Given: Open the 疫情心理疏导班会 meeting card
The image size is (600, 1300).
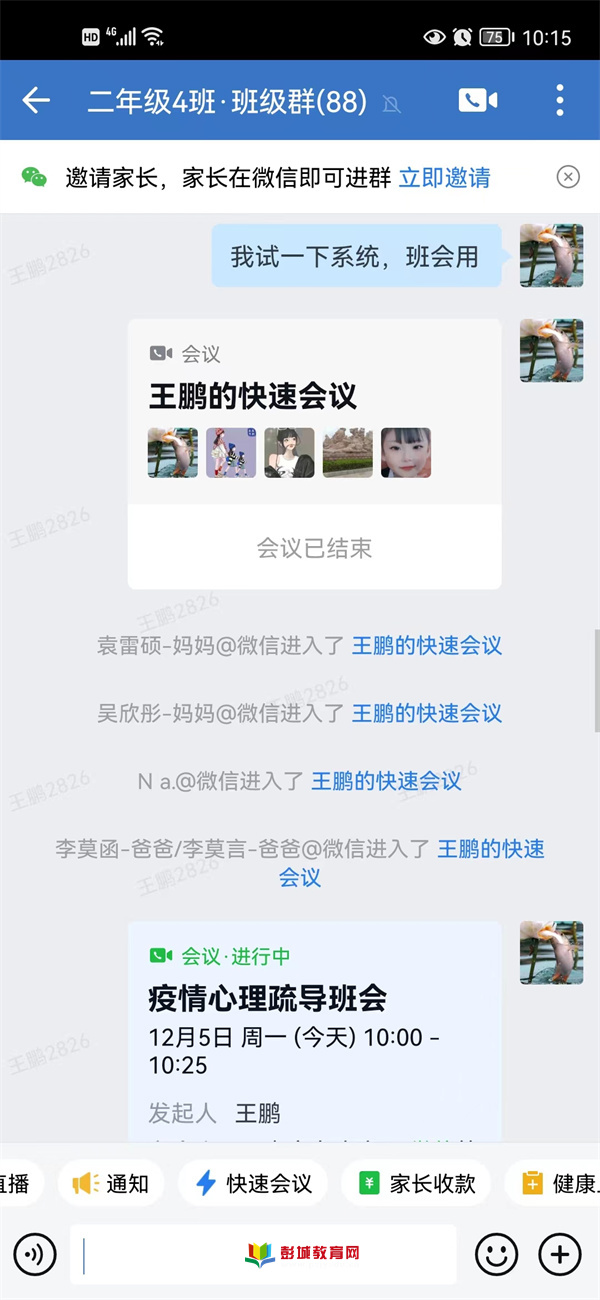Looking at the screenshot, I should tap(314, 1030).
